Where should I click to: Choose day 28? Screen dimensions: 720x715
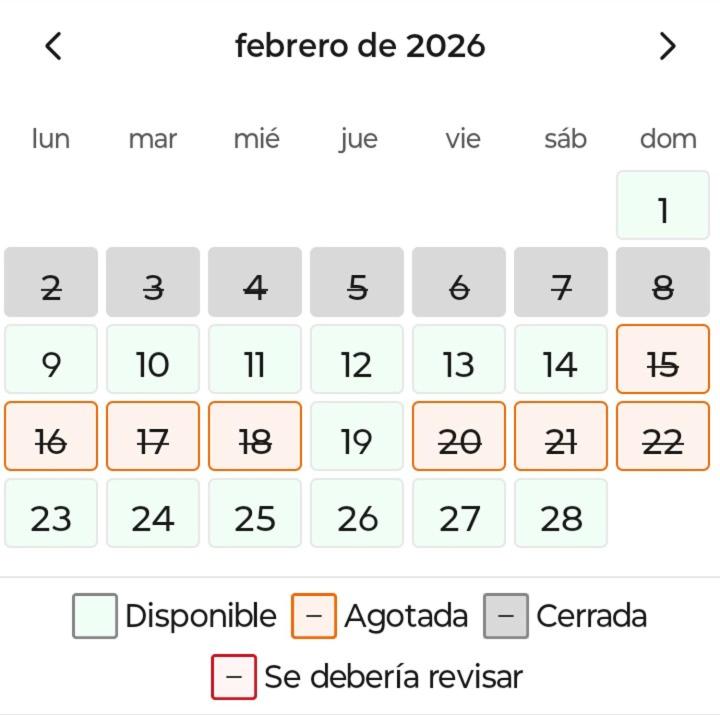561,514
